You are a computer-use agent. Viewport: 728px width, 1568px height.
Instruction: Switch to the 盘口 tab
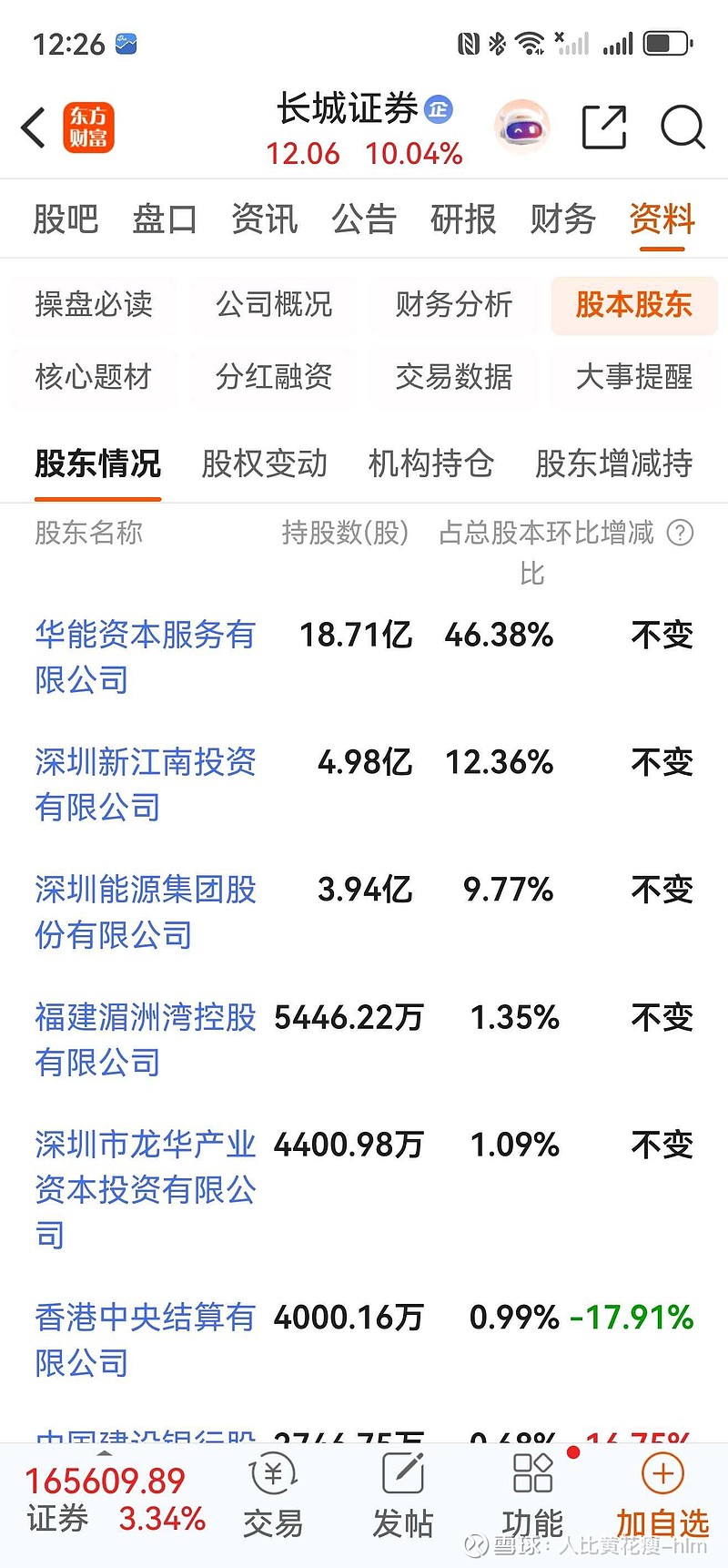click(165, 219)
